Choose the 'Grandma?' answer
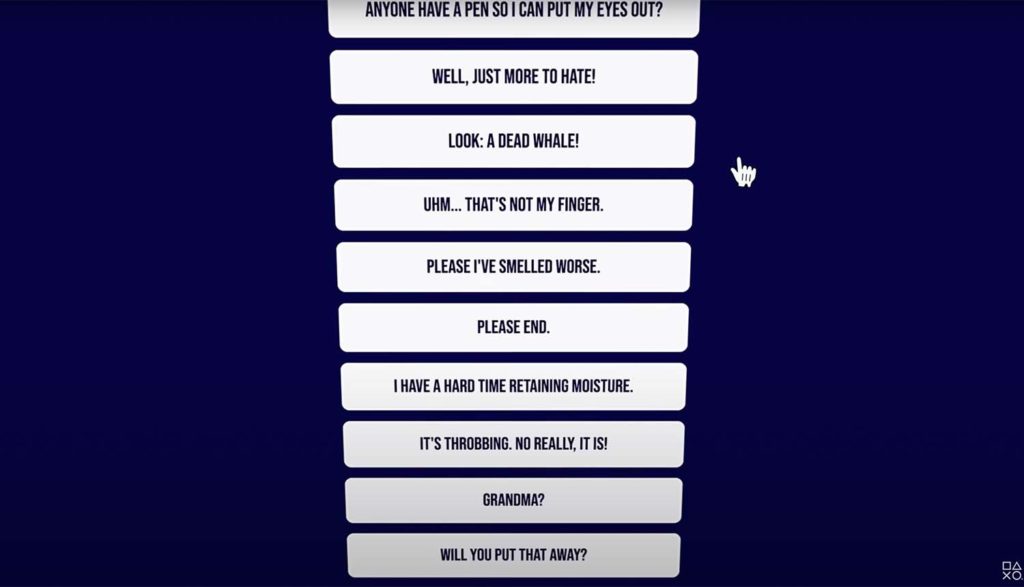 tap(513, 500)
